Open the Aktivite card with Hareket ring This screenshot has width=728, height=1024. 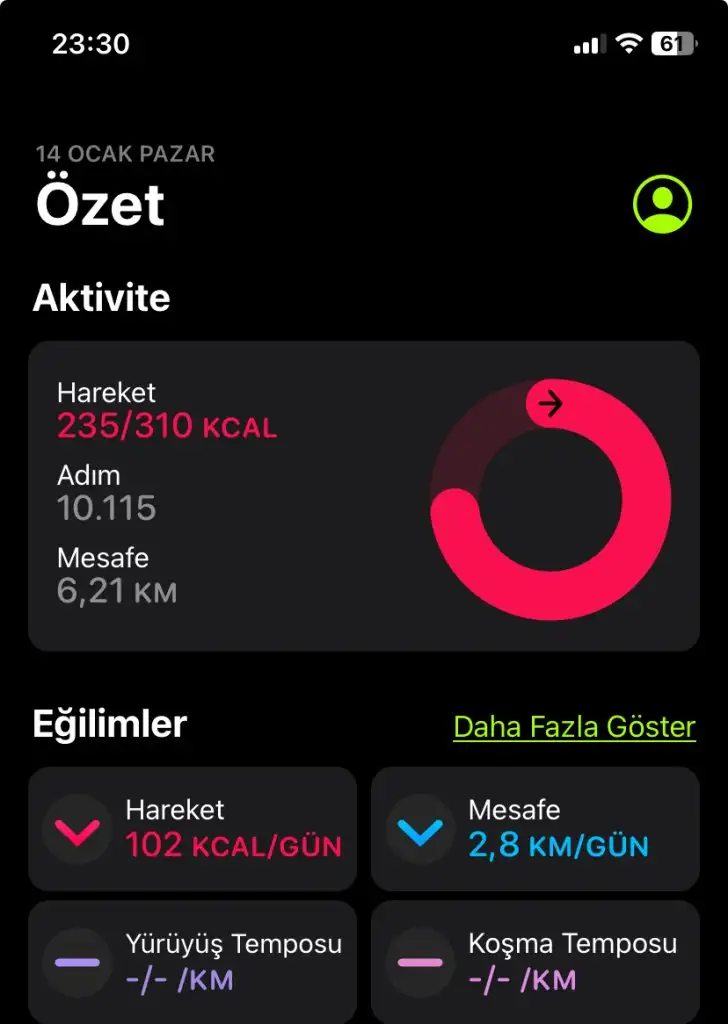pos(363,496)
